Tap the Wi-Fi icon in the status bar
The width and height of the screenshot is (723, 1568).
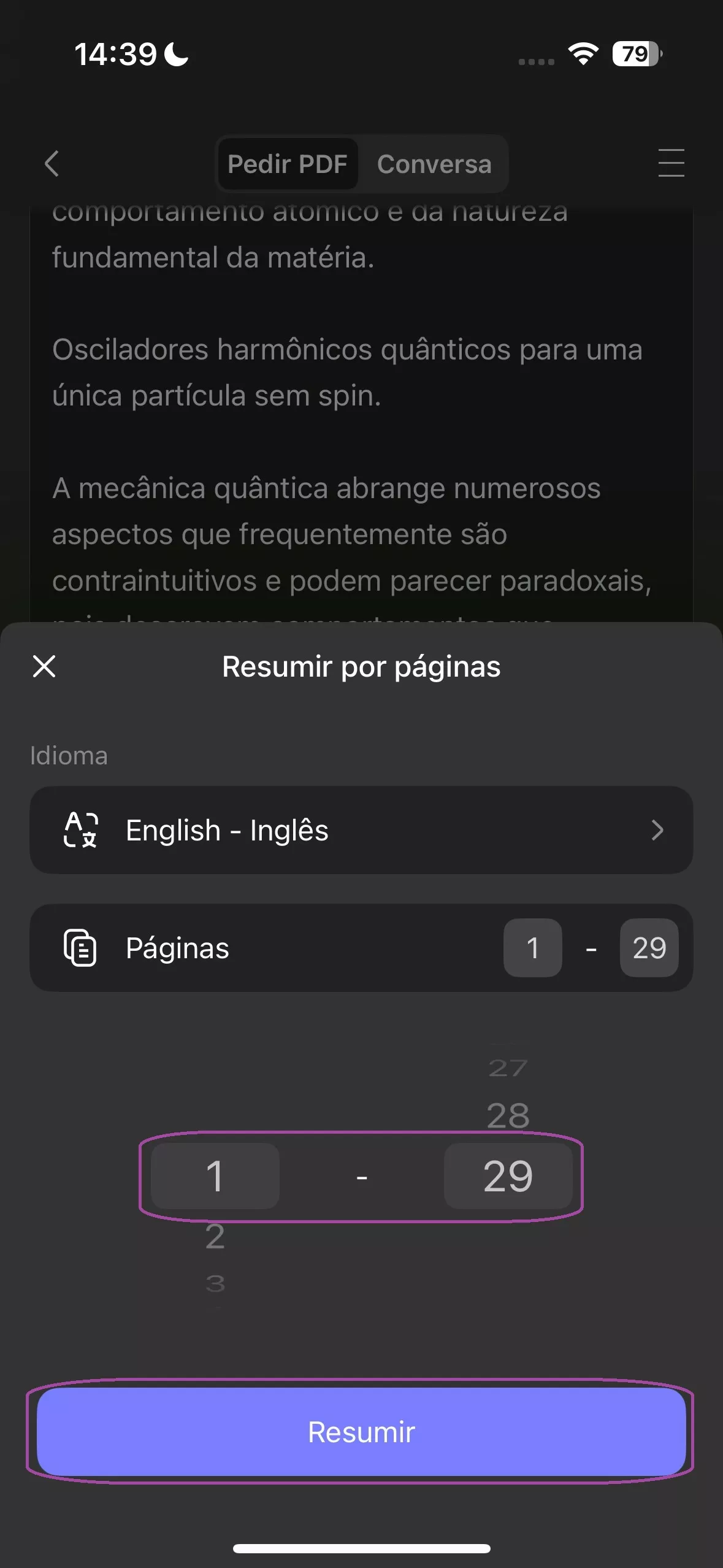click(583, 55)
